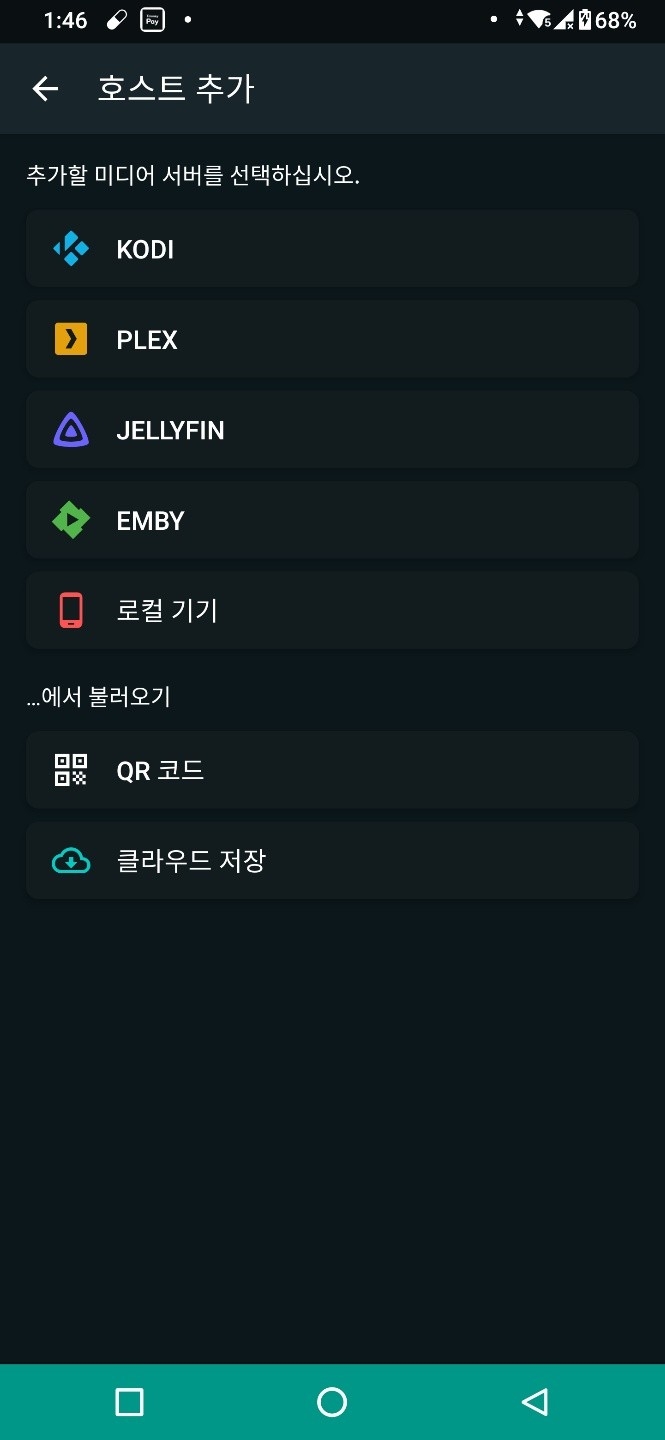Import host from QR 코드

(332, 770)
